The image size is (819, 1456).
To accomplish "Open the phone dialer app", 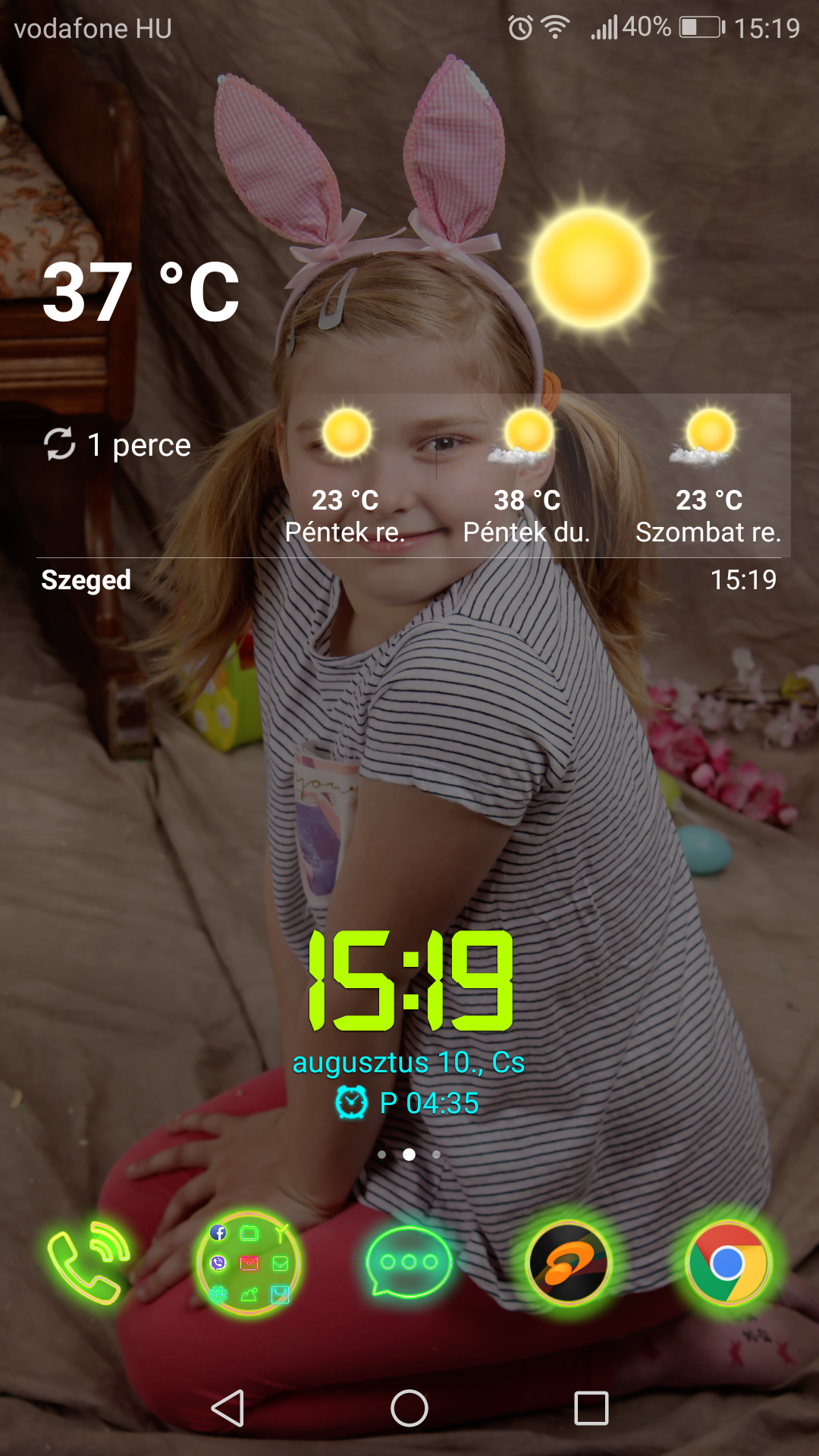I will pyautogui.click(x=88, y=1263).
